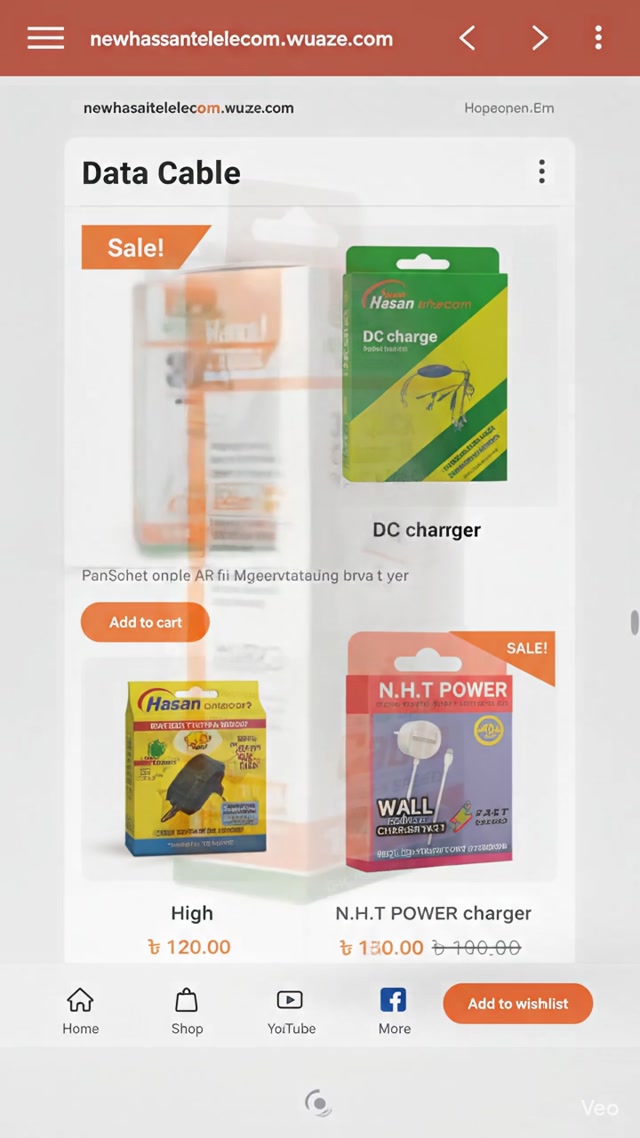Viewport: 640px width, 1138px height.
Task: Add the item to wishlist
Action: (x=517, y=1004)
